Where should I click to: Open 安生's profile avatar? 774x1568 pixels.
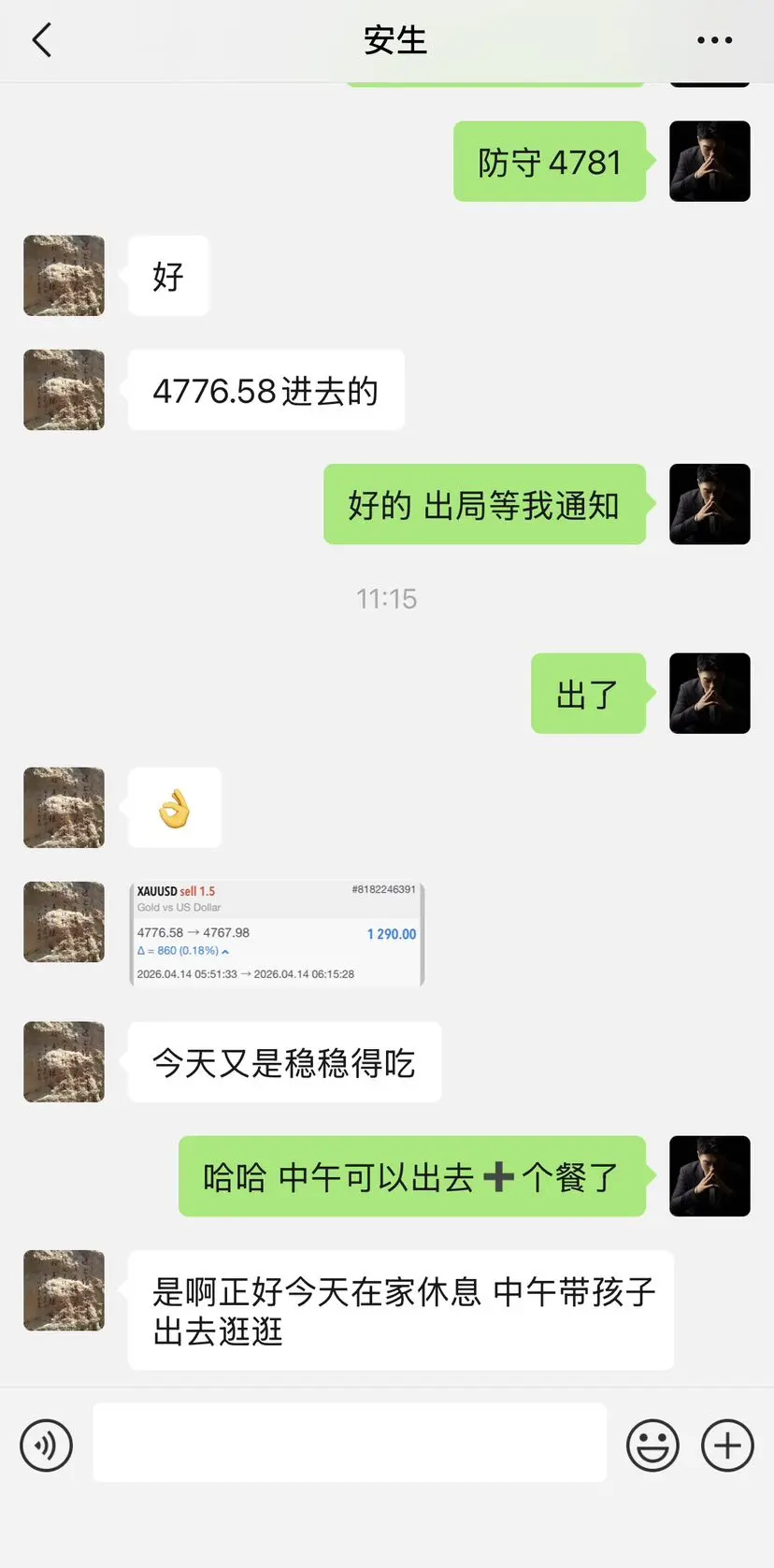(64, 275)
